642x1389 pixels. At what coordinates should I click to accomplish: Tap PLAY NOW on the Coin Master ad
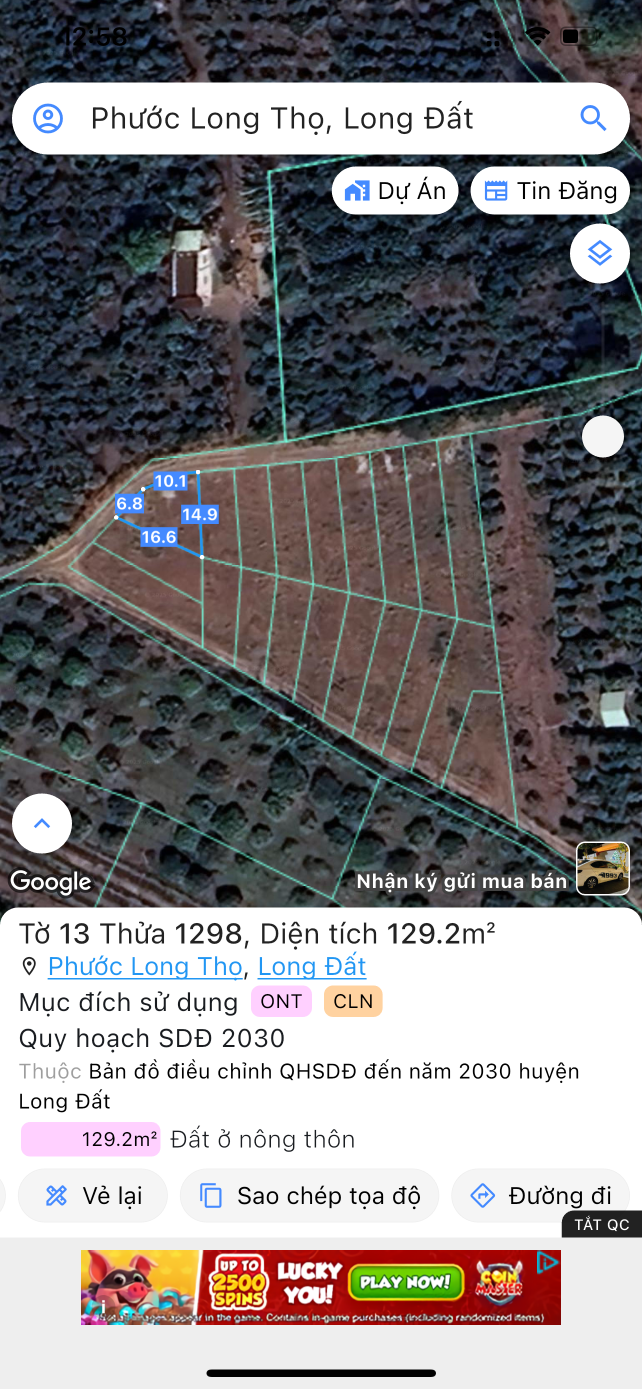point(406,1282)
